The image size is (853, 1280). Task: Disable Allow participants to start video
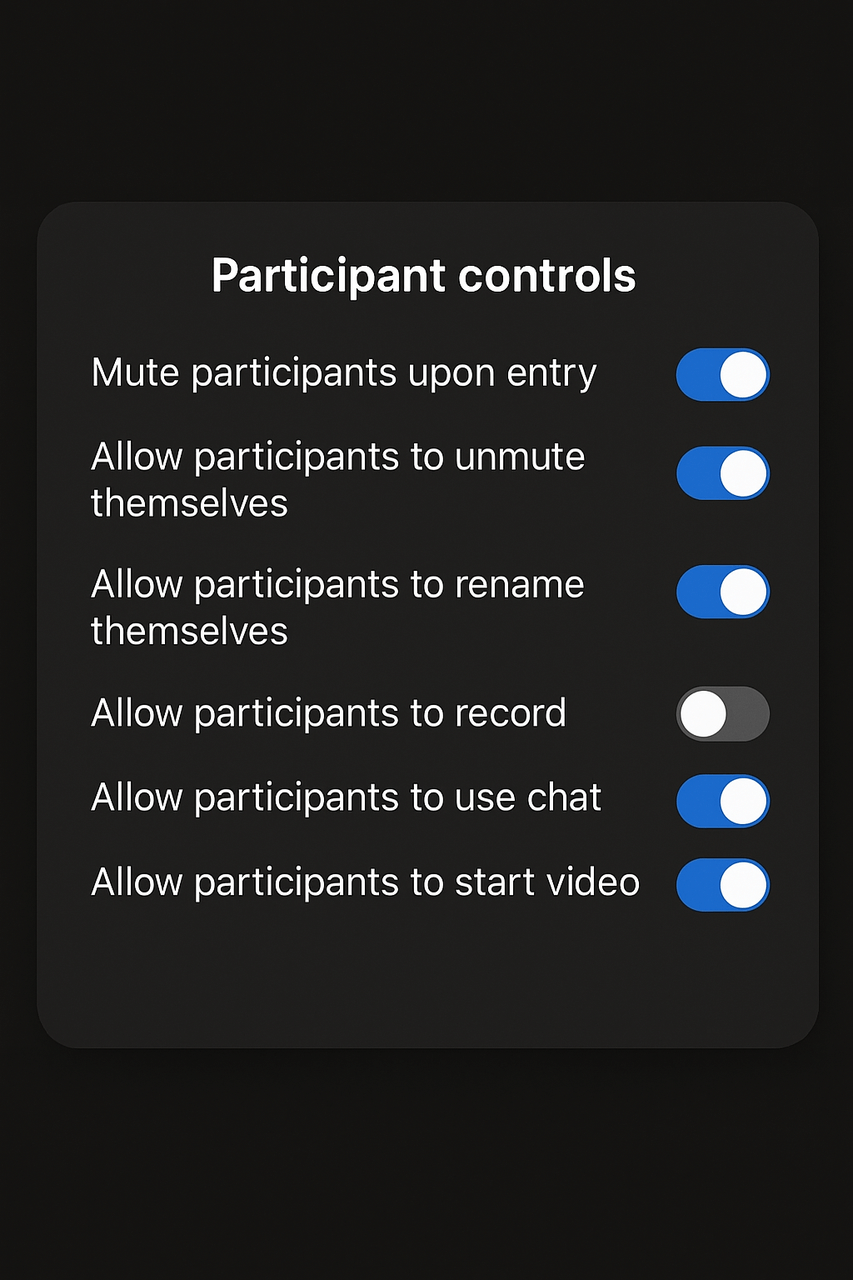(x=722, y=885)
